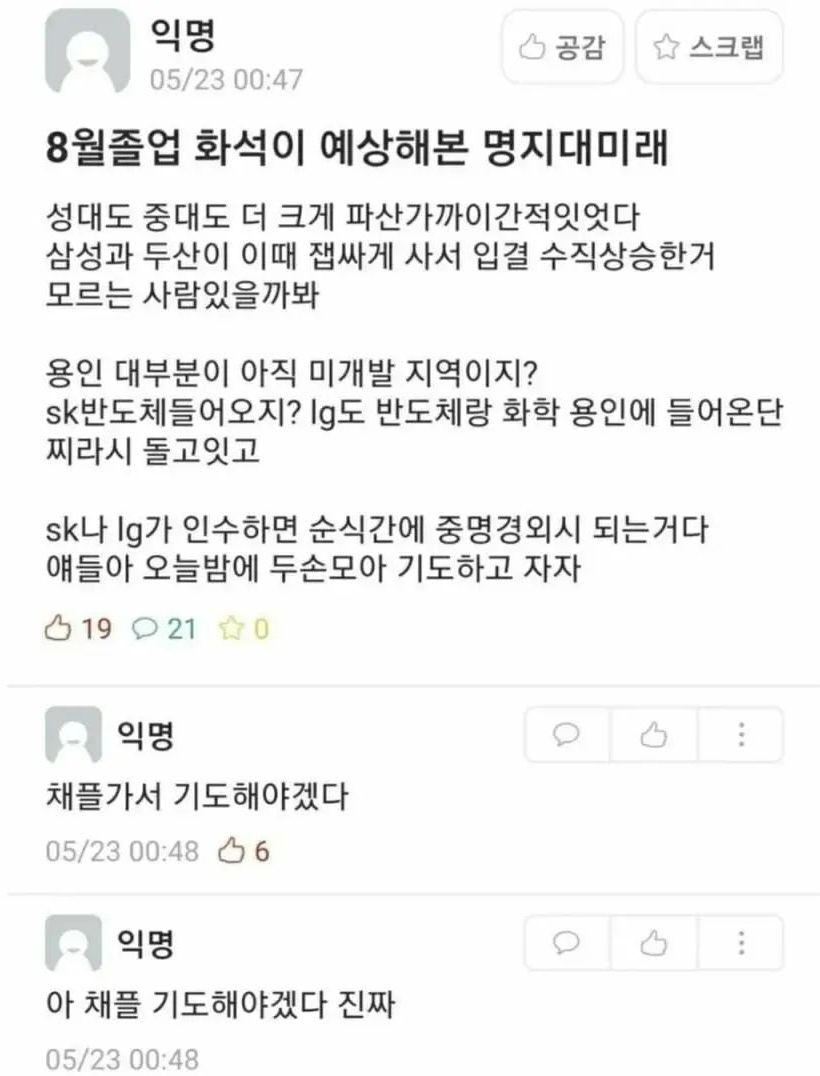
Task: Reply to the comment '채플가서 기도해야겠다'
Action: pos(567,736)
